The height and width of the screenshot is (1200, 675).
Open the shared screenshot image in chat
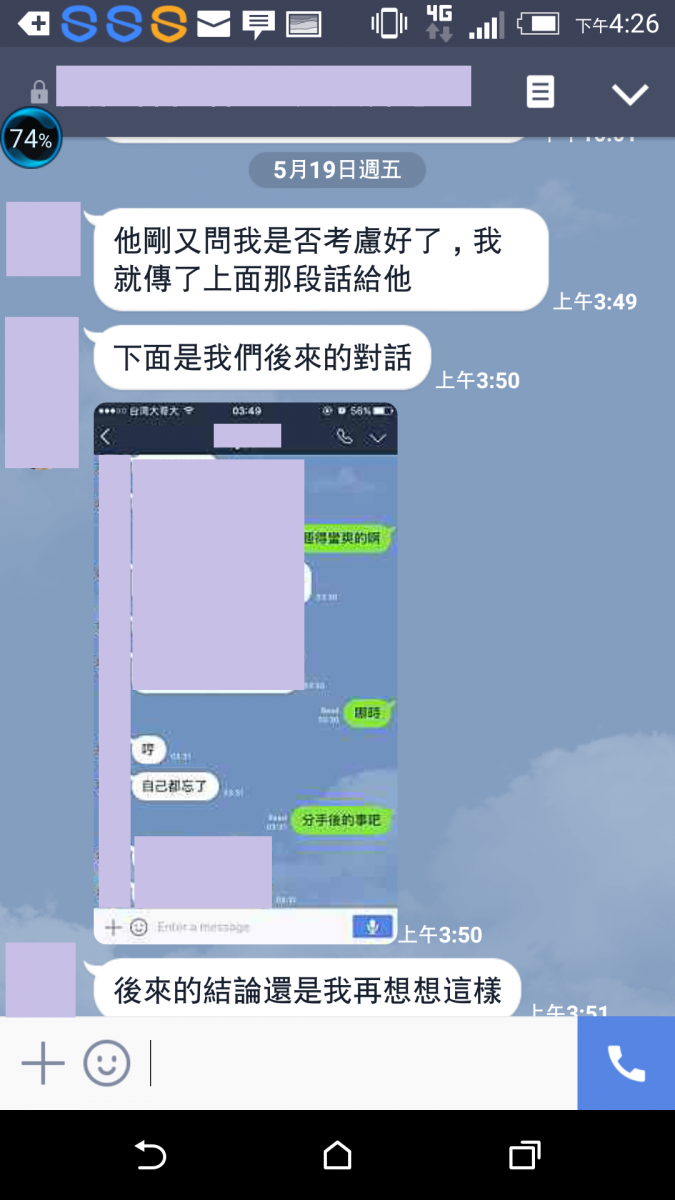point(245,672)
